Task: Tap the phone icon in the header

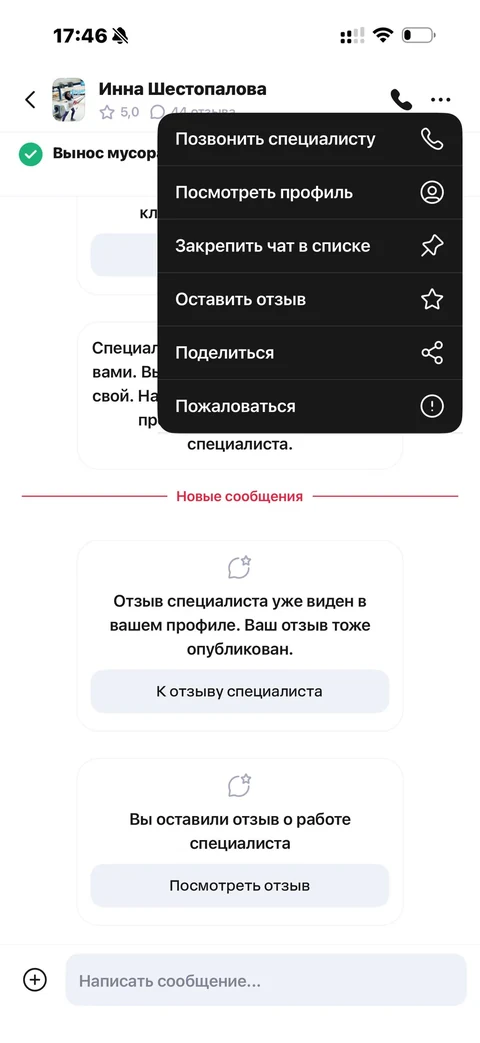Action: pos(401,100)
